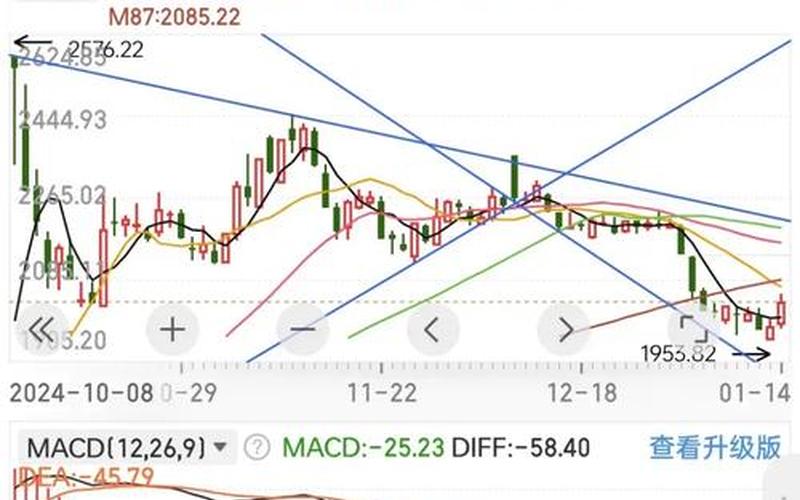Image resolution: width=800 pixels, height=500 pixels.
Task: Tap the double left arrow chart button
Action: point(41,329)
